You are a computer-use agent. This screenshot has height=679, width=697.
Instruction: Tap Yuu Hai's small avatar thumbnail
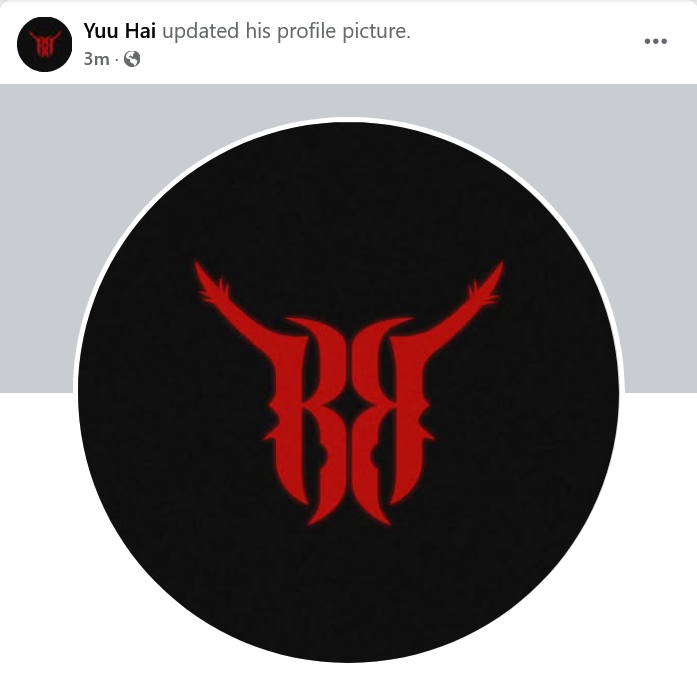(x=44, y=44)
